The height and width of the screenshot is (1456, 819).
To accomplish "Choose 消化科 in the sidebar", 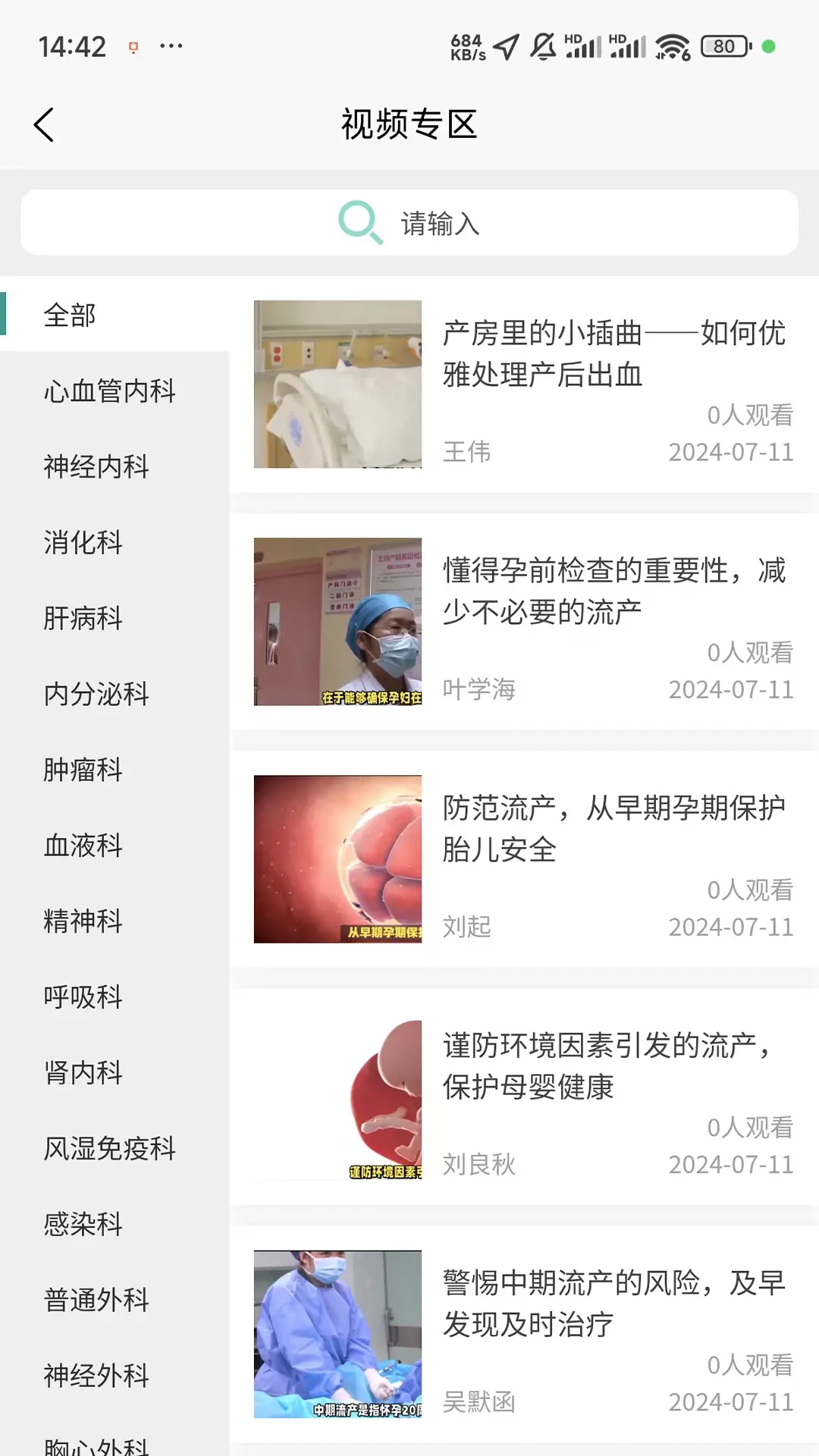I will coord(83,542).
